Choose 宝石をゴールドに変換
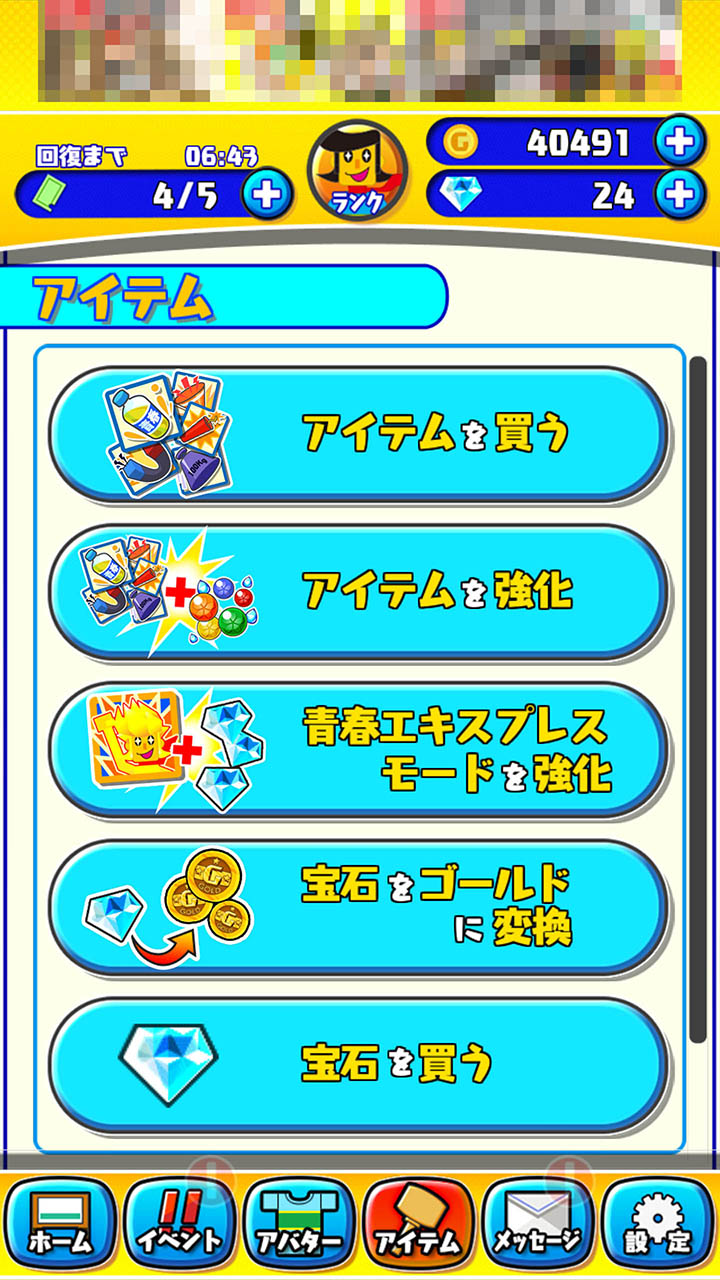Image resolution: width=720 pixels, height=1280 pixels. coord(358,907)
